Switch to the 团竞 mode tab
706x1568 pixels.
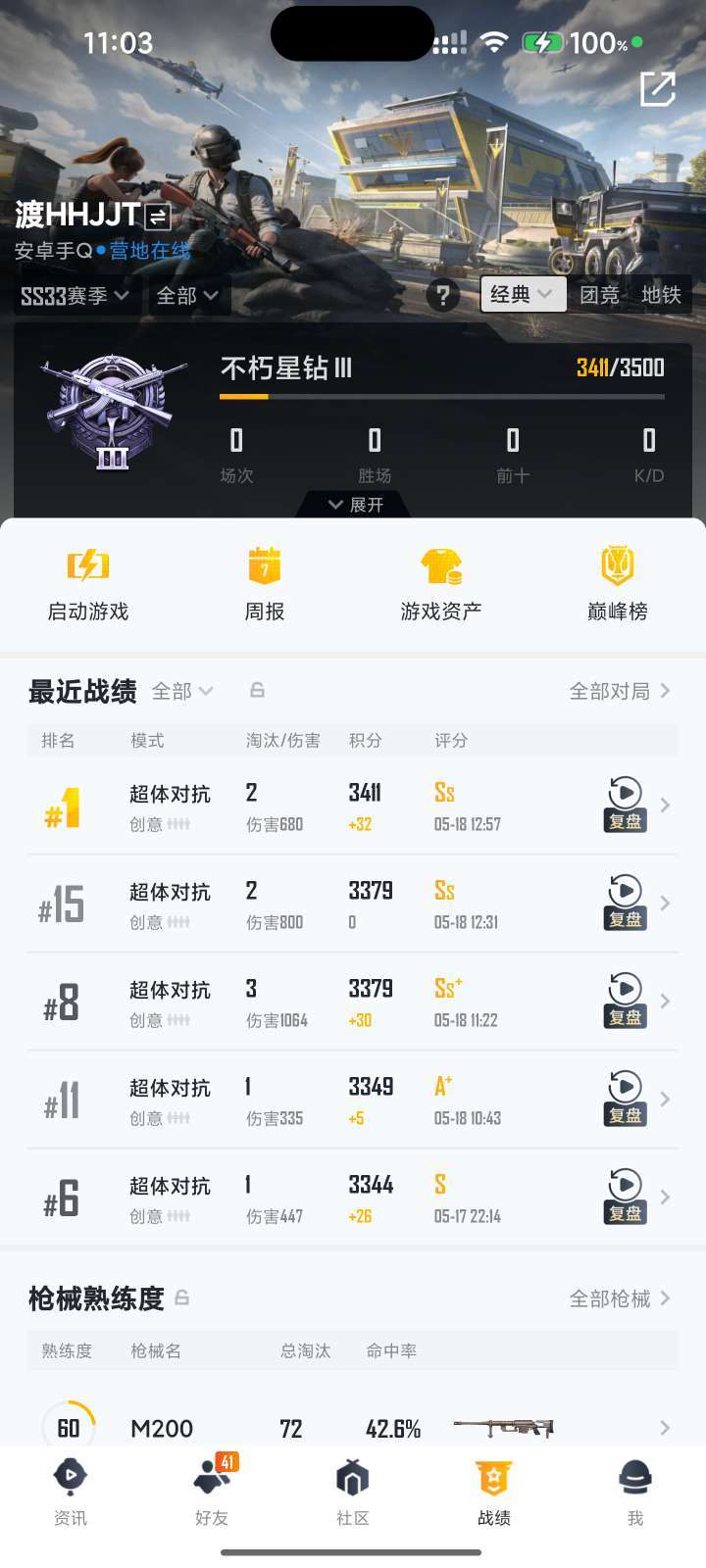599,295
